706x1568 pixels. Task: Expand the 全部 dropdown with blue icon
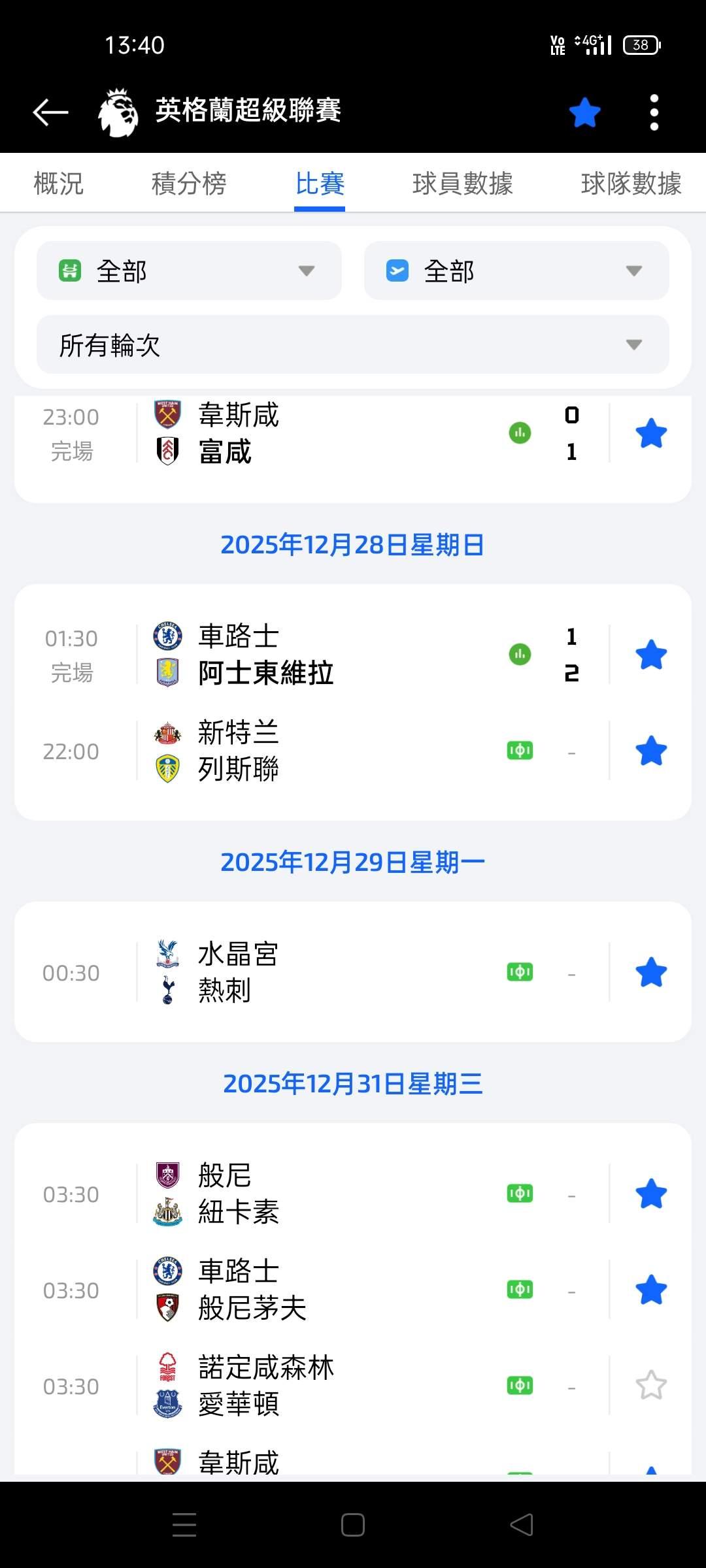516,271
